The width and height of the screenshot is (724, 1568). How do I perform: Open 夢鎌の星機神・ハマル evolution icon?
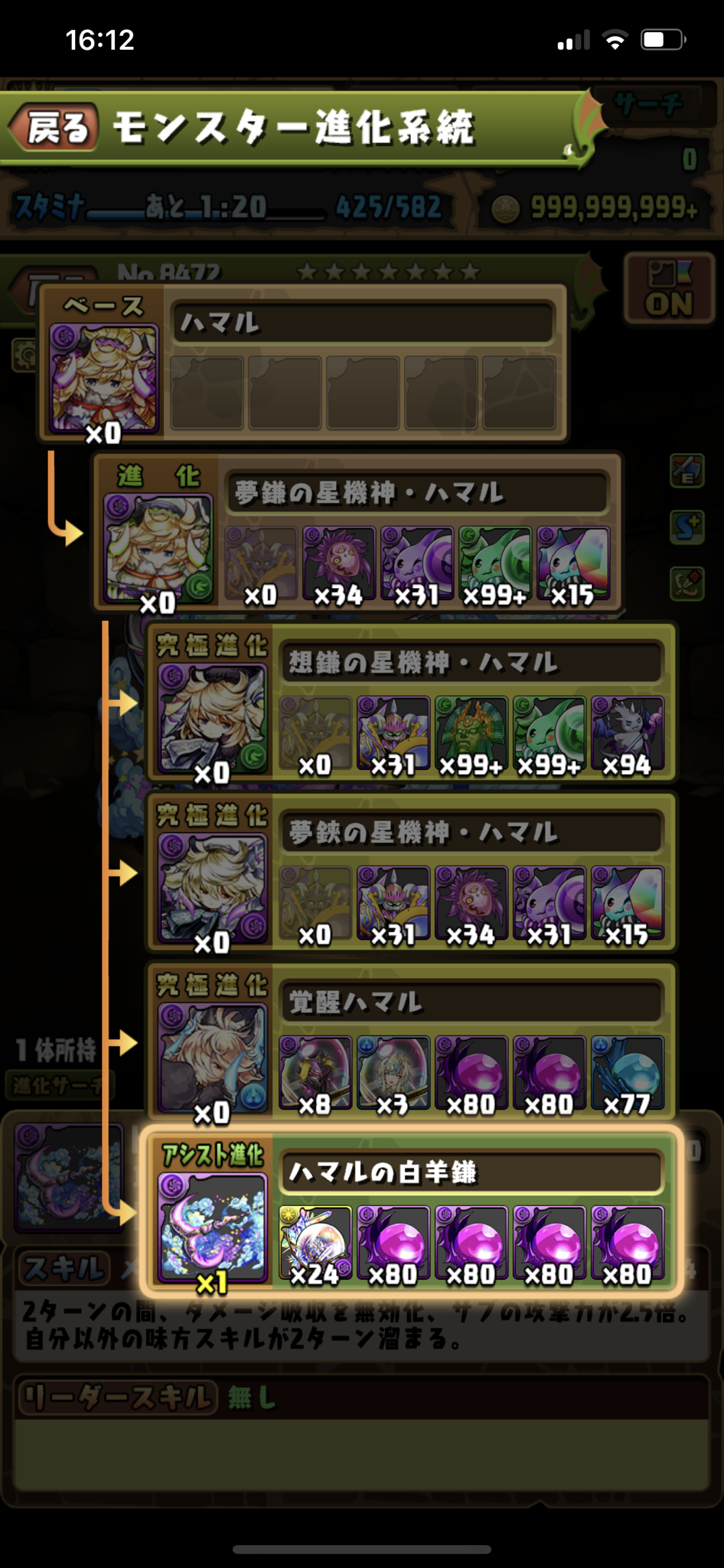[158, 548]
